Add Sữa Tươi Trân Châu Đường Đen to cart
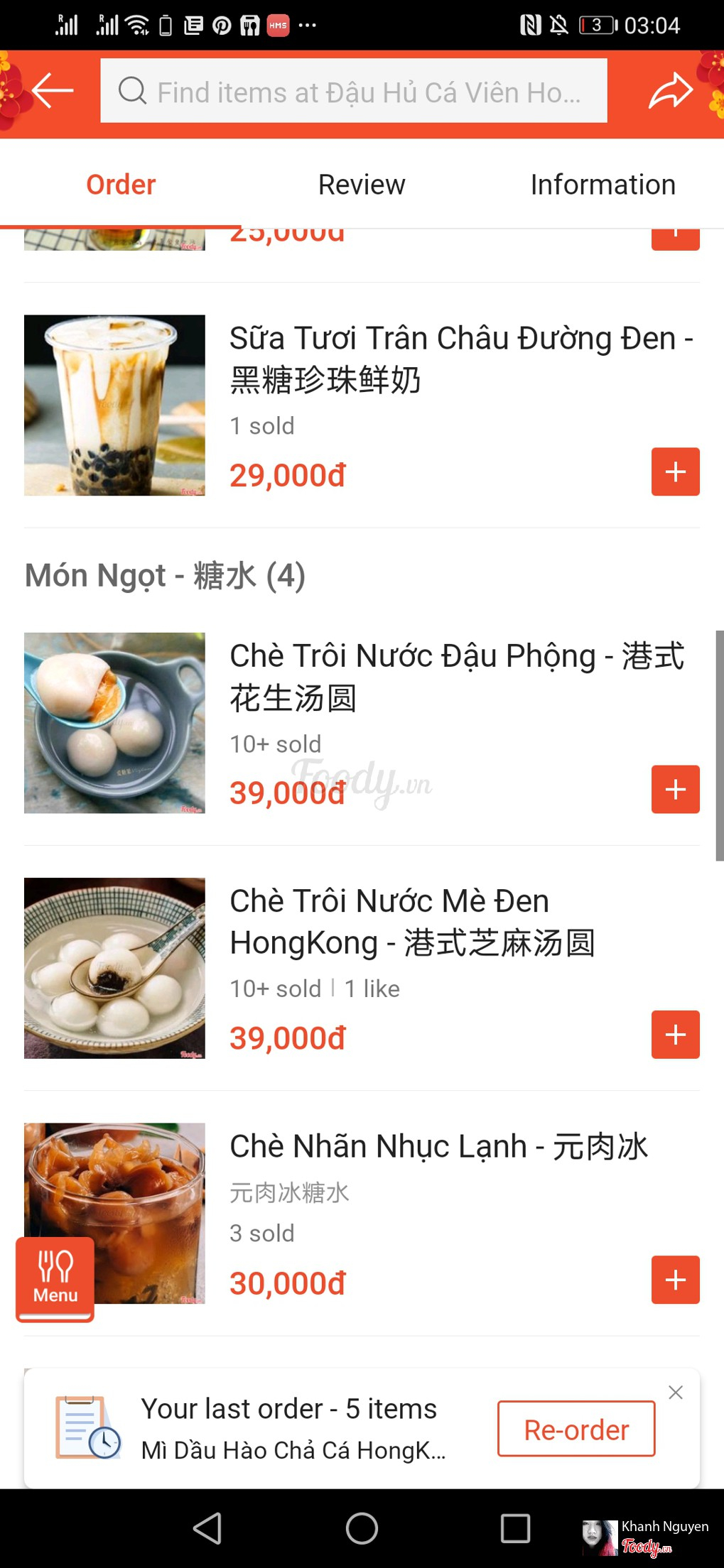Viewport: 724px width, 1568px height. pyautogui.click(x=675, y=472)
